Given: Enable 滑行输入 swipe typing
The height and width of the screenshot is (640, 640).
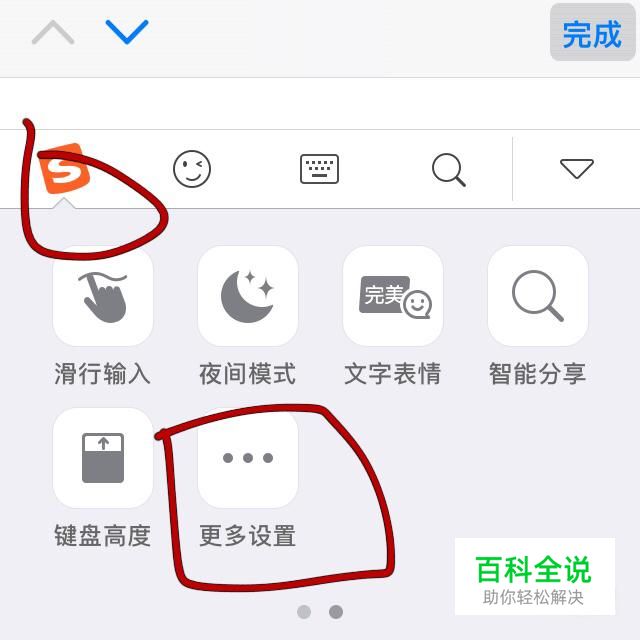Looking at the screenshot, I should 103,296.
